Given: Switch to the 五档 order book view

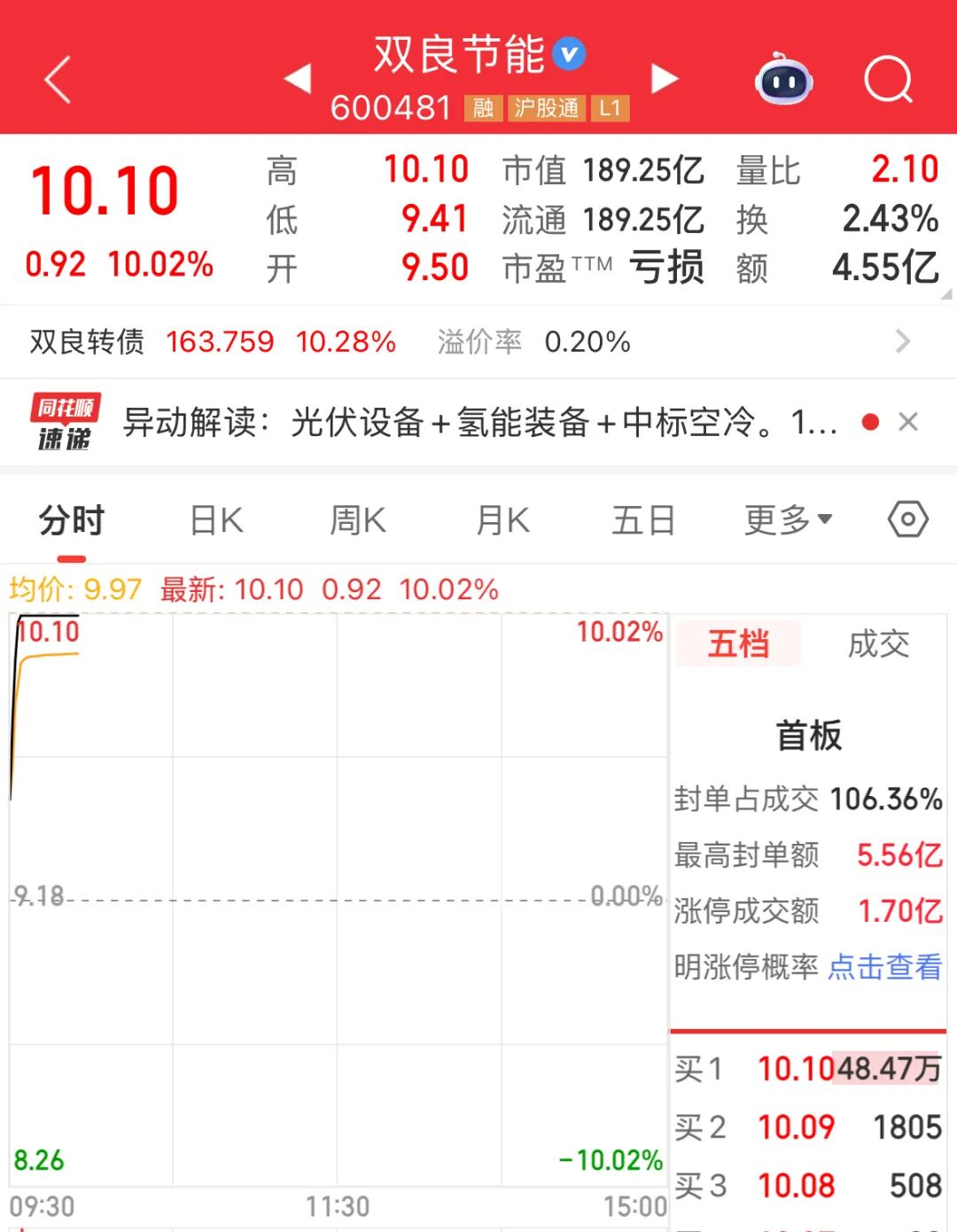Looking at the screenshot, I should (x=738, y=643).
